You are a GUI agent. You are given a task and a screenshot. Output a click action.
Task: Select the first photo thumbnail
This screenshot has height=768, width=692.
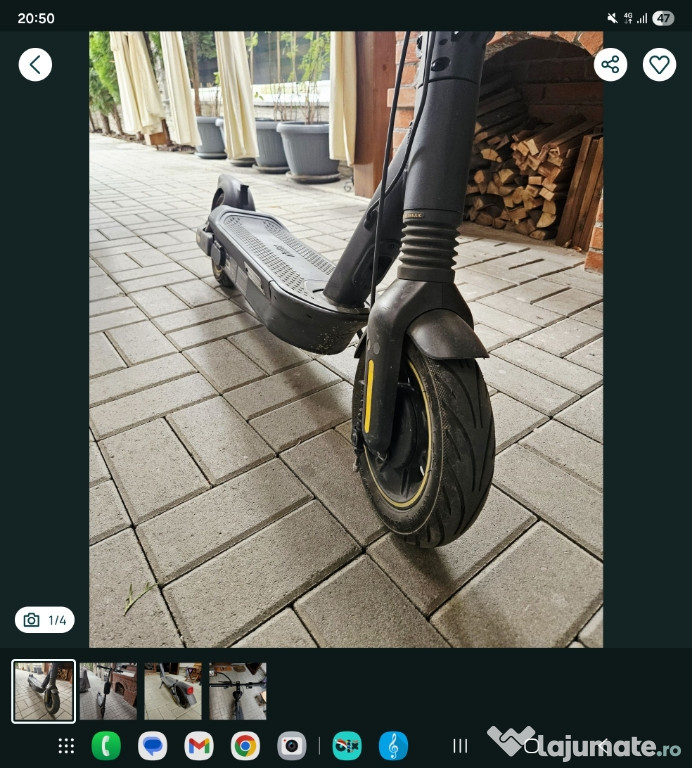pyautogui.click(x=44, y=691)
